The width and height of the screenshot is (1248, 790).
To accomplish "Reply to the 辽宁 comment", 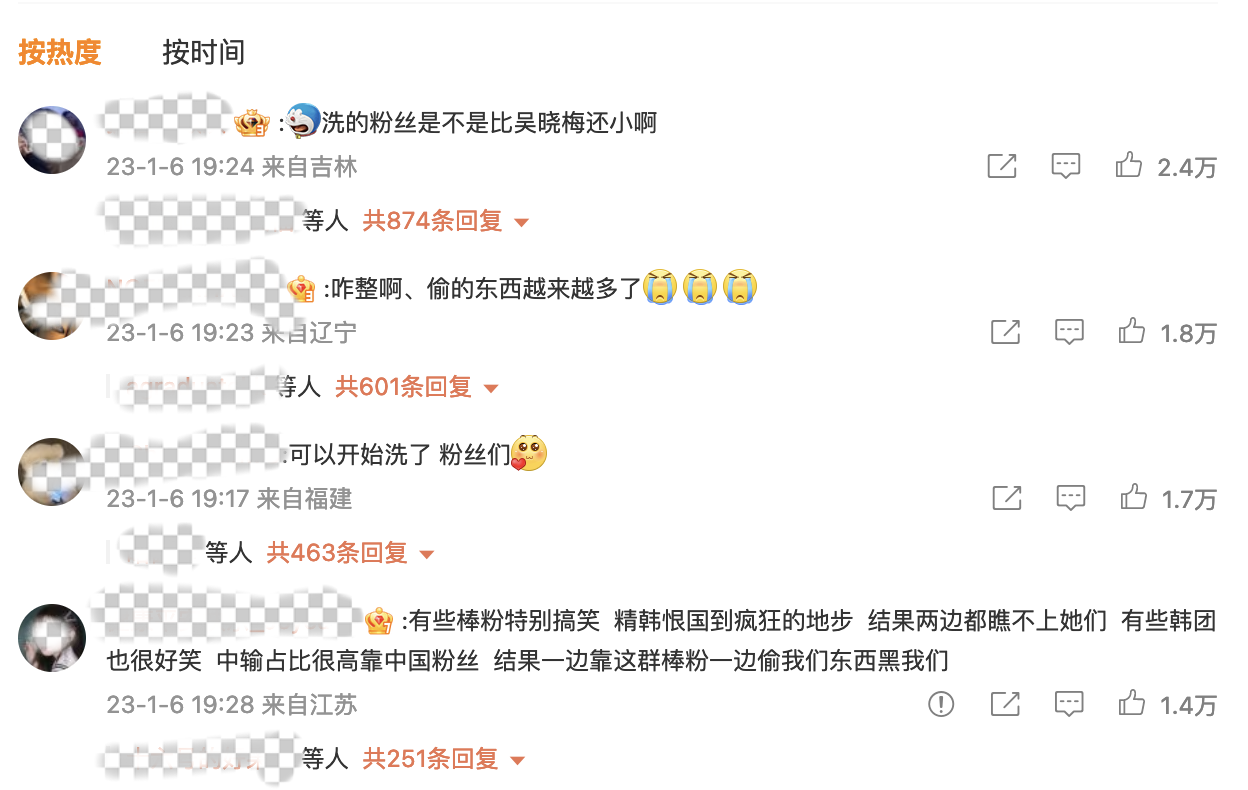I will tap(1069, 332).
